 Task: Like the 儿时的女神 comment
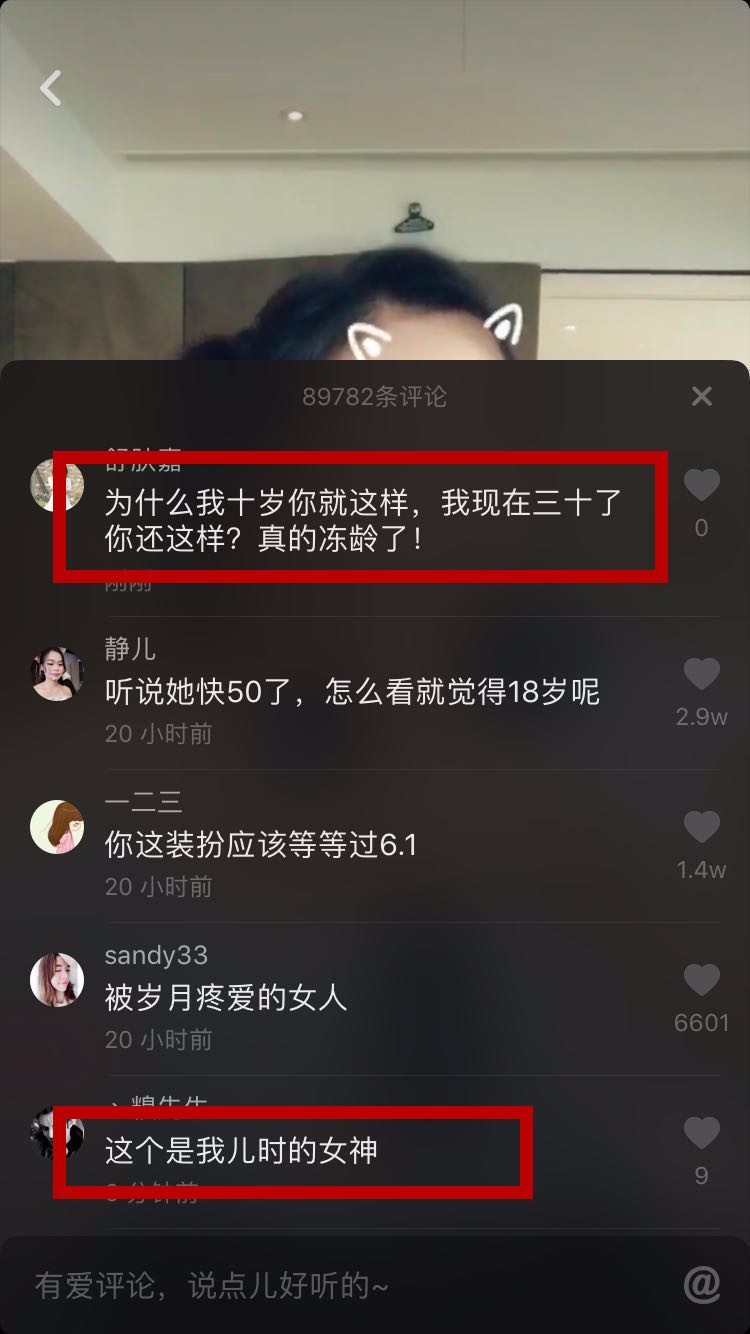(x=702, y=1134)
